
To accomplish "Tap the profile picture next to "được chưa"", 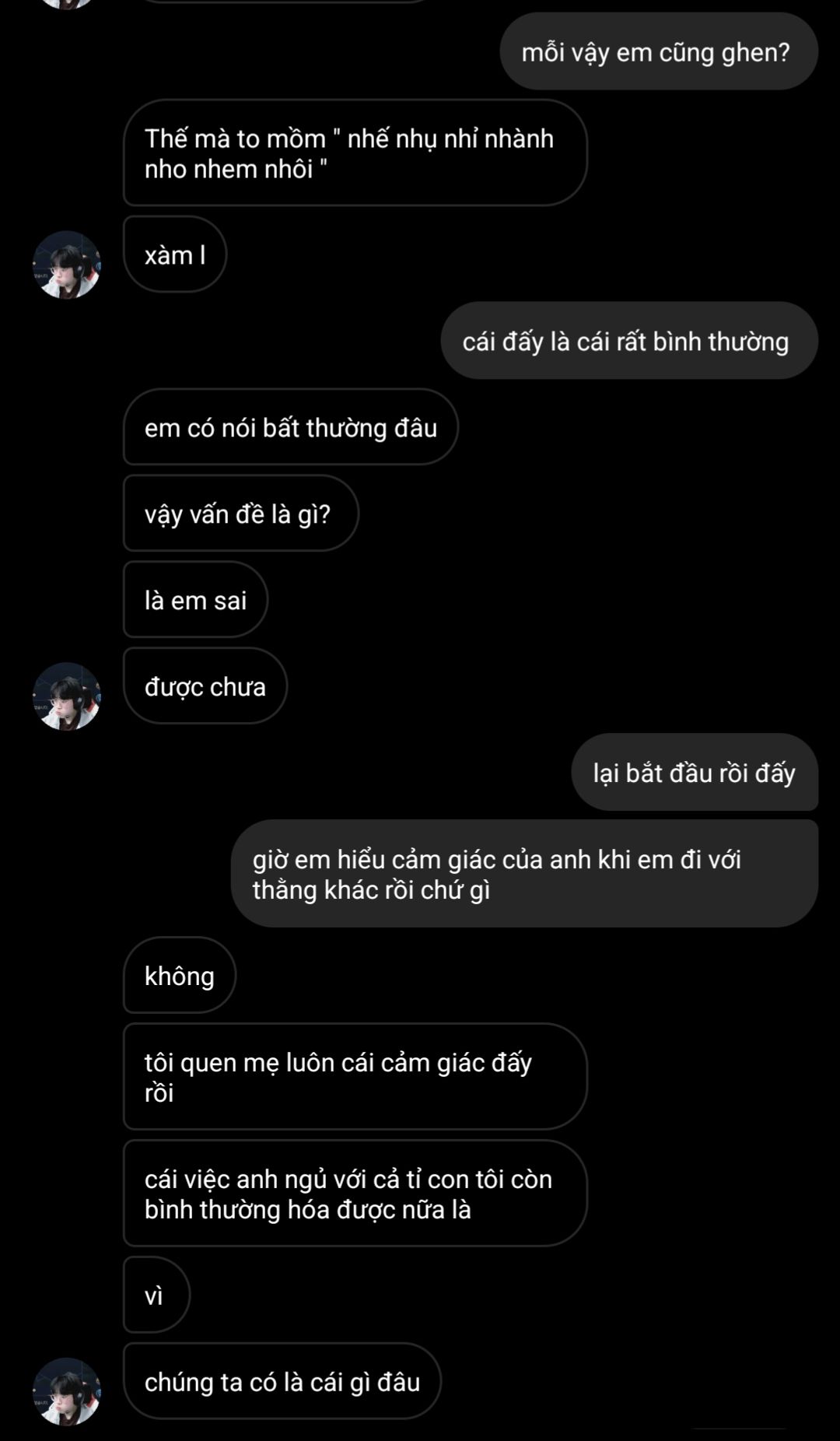I will 67,696.
